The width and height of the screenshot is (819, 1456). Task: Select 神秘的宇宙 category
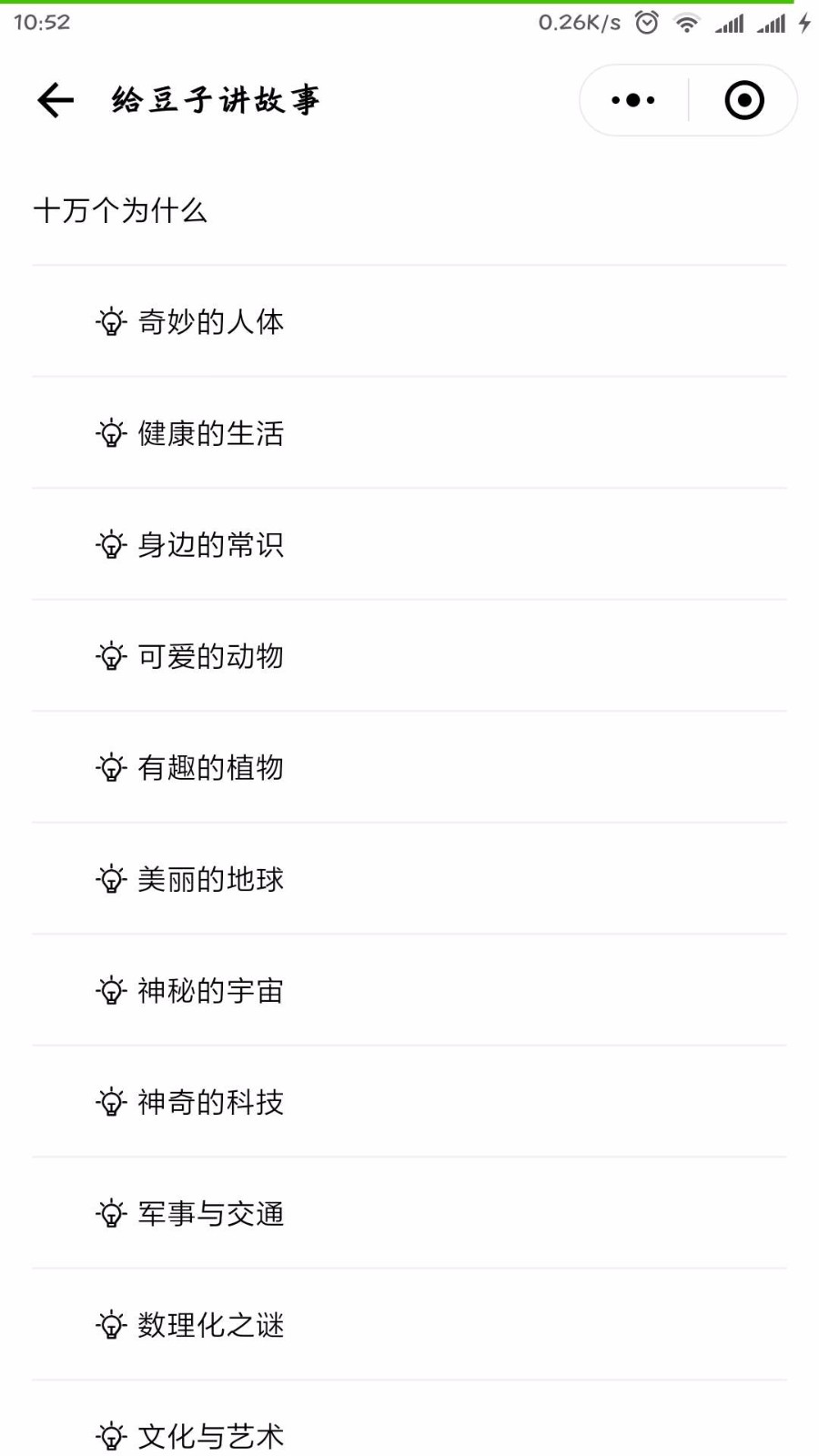(409, 990)
